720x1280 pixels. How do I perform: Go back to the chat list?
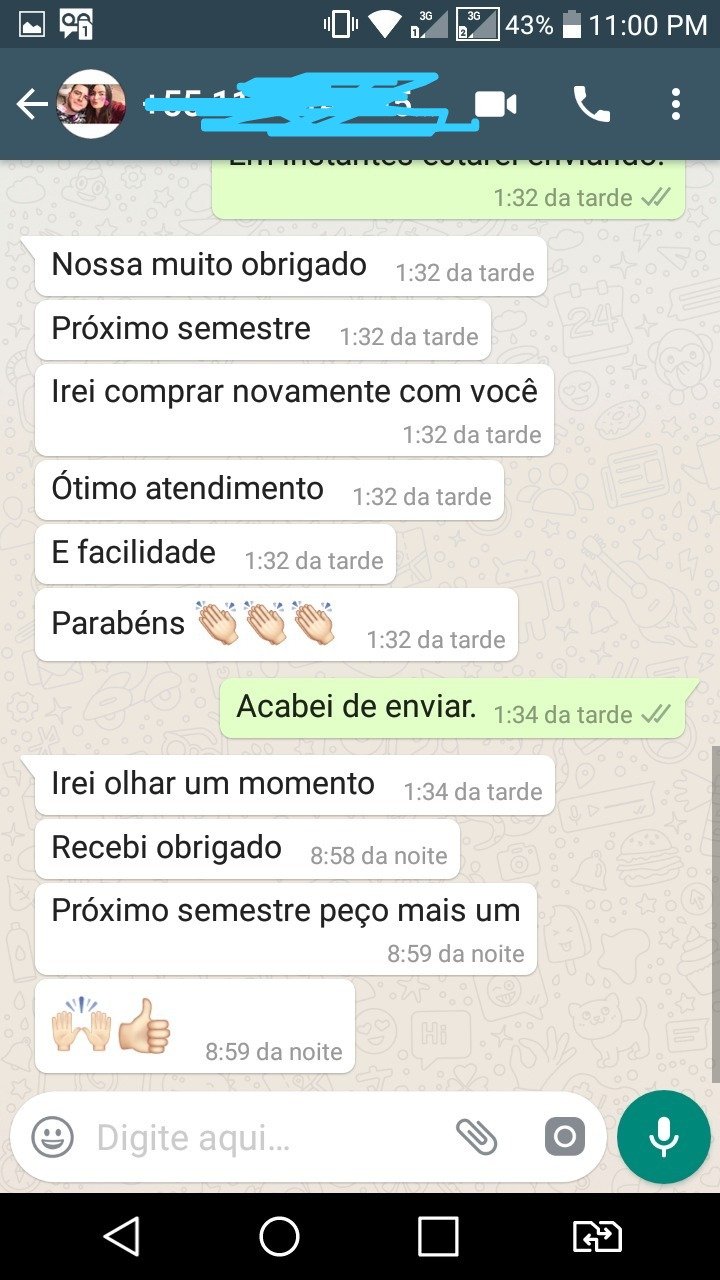pos(31,104)
